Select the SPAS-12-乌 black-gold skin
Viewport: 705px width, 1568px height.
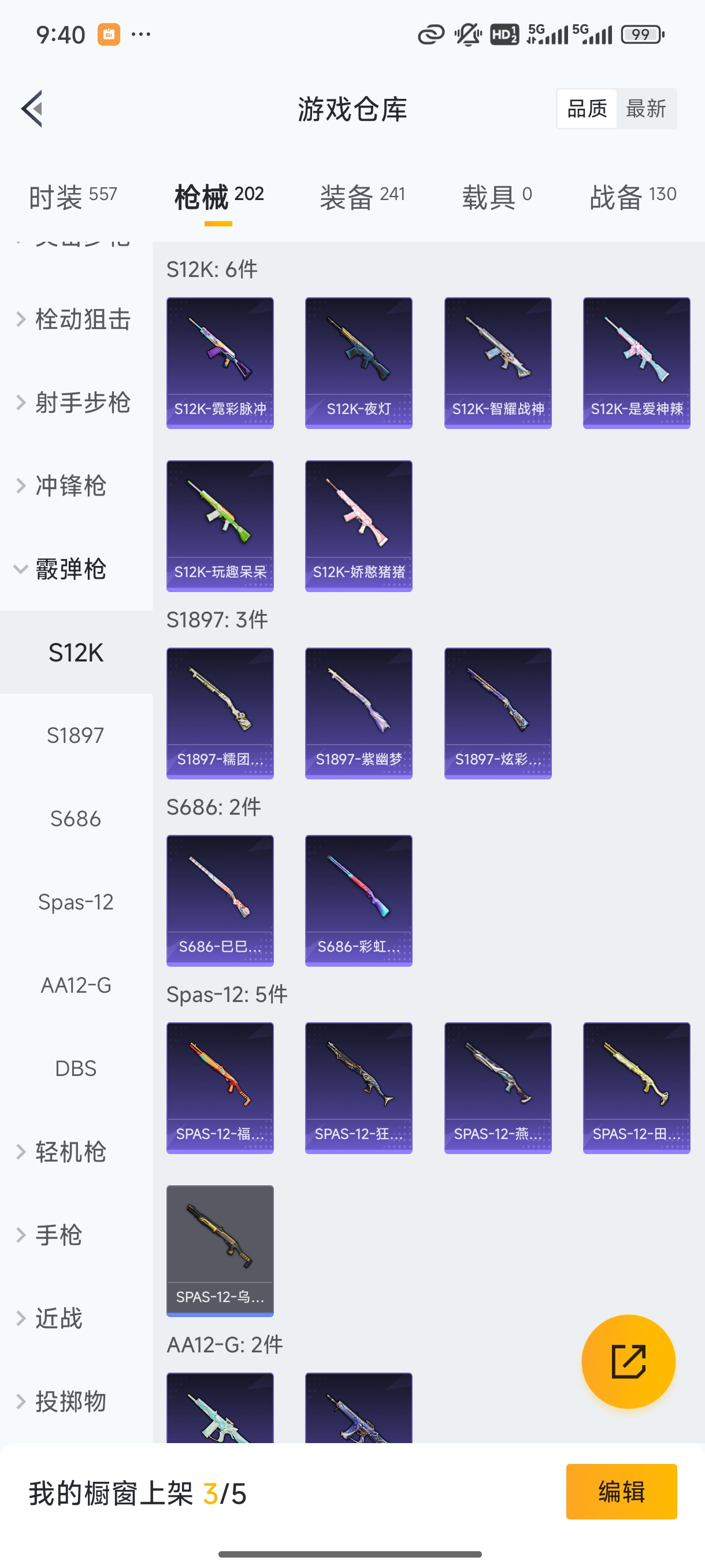click(x=220, y=1251)
